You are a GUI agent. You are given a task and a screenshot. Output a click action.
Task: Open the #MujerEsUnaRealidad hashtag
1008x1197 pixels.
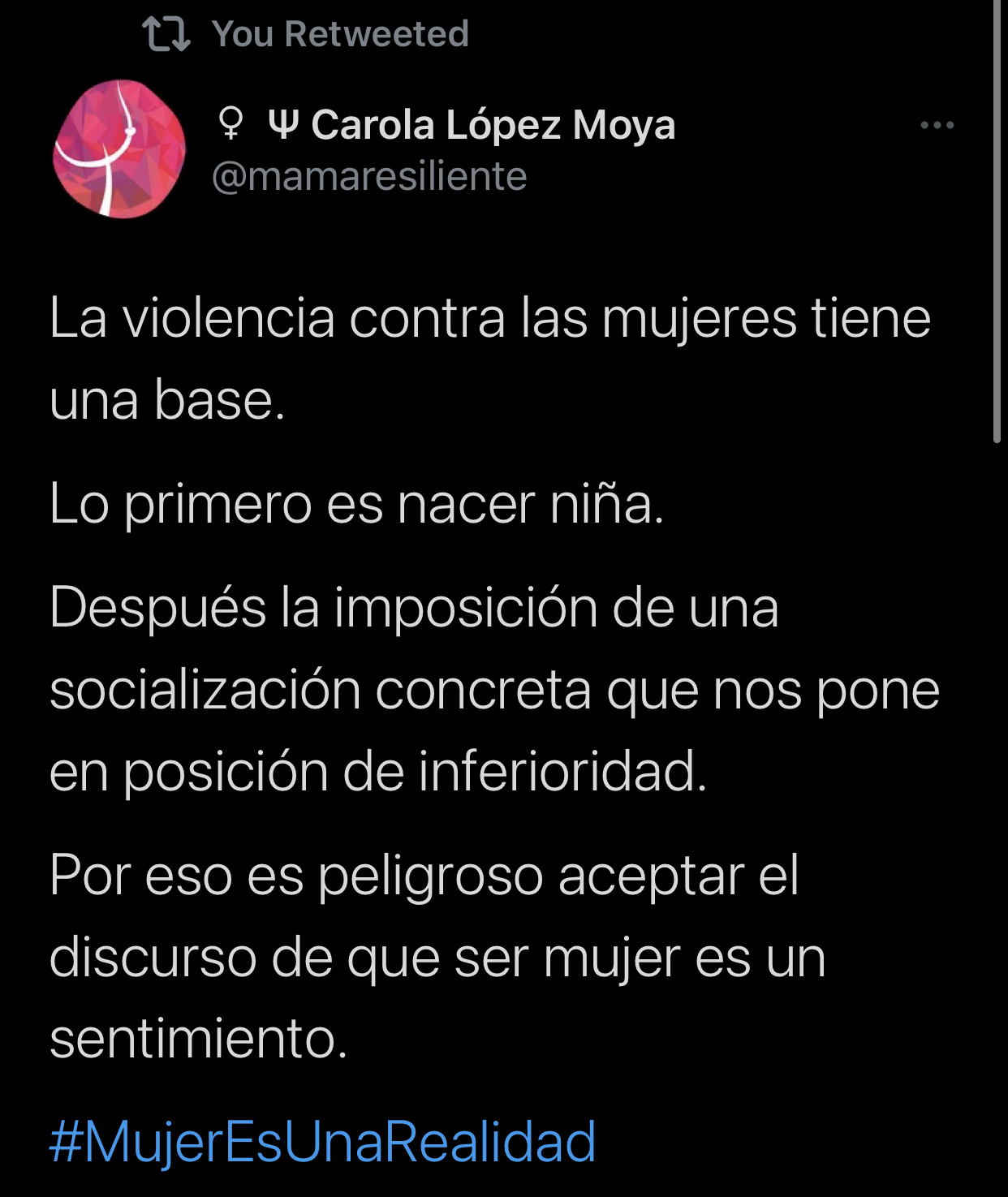(322, 1142)
